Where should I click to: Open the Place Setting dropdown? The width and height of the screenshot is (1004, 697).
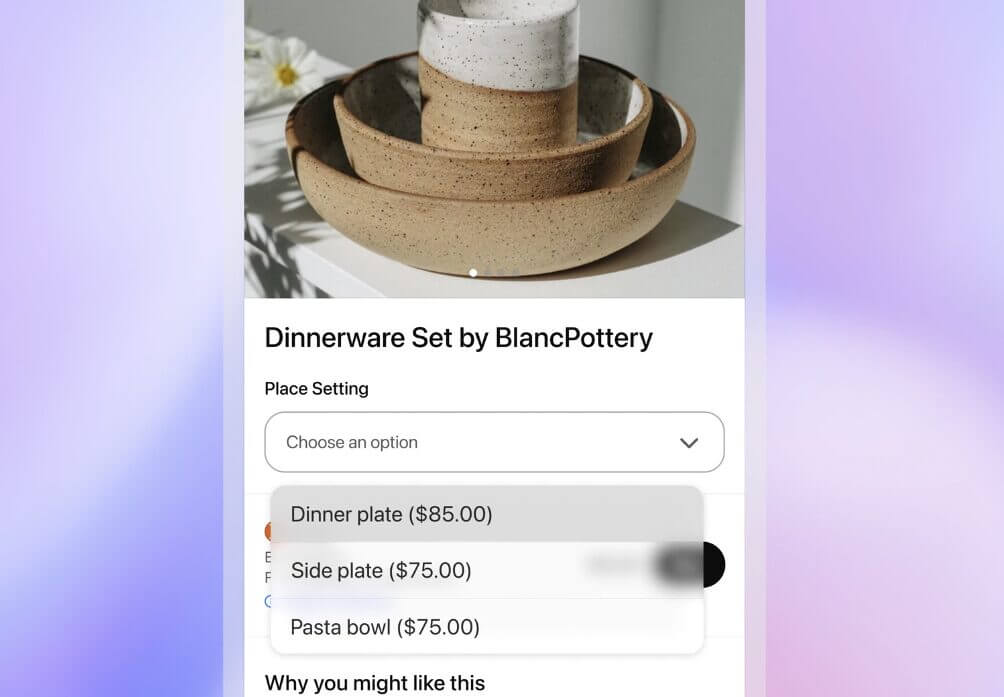click(x=494, y=442)
